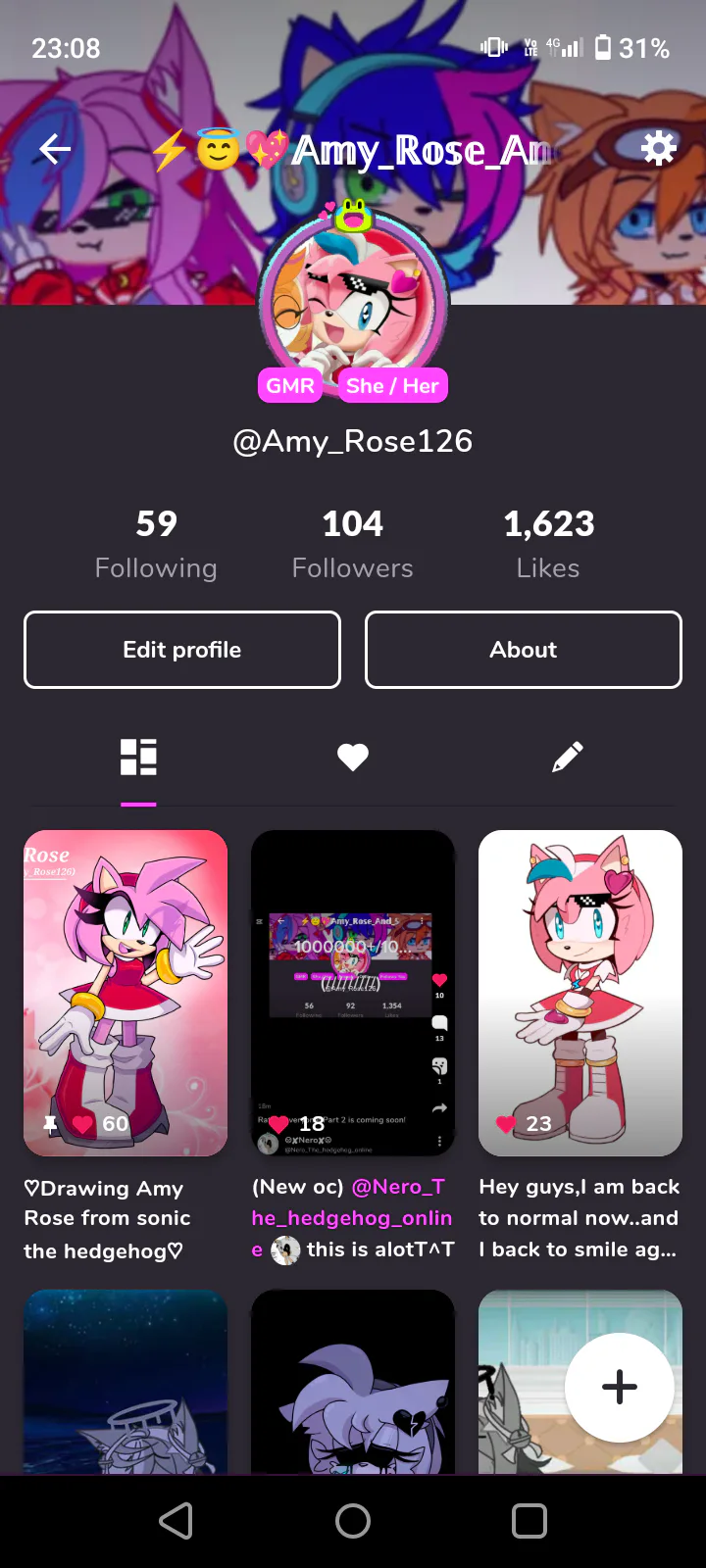Create a new post with plus button
This screenshot has height=1568, width=706.
[620, 1387]
